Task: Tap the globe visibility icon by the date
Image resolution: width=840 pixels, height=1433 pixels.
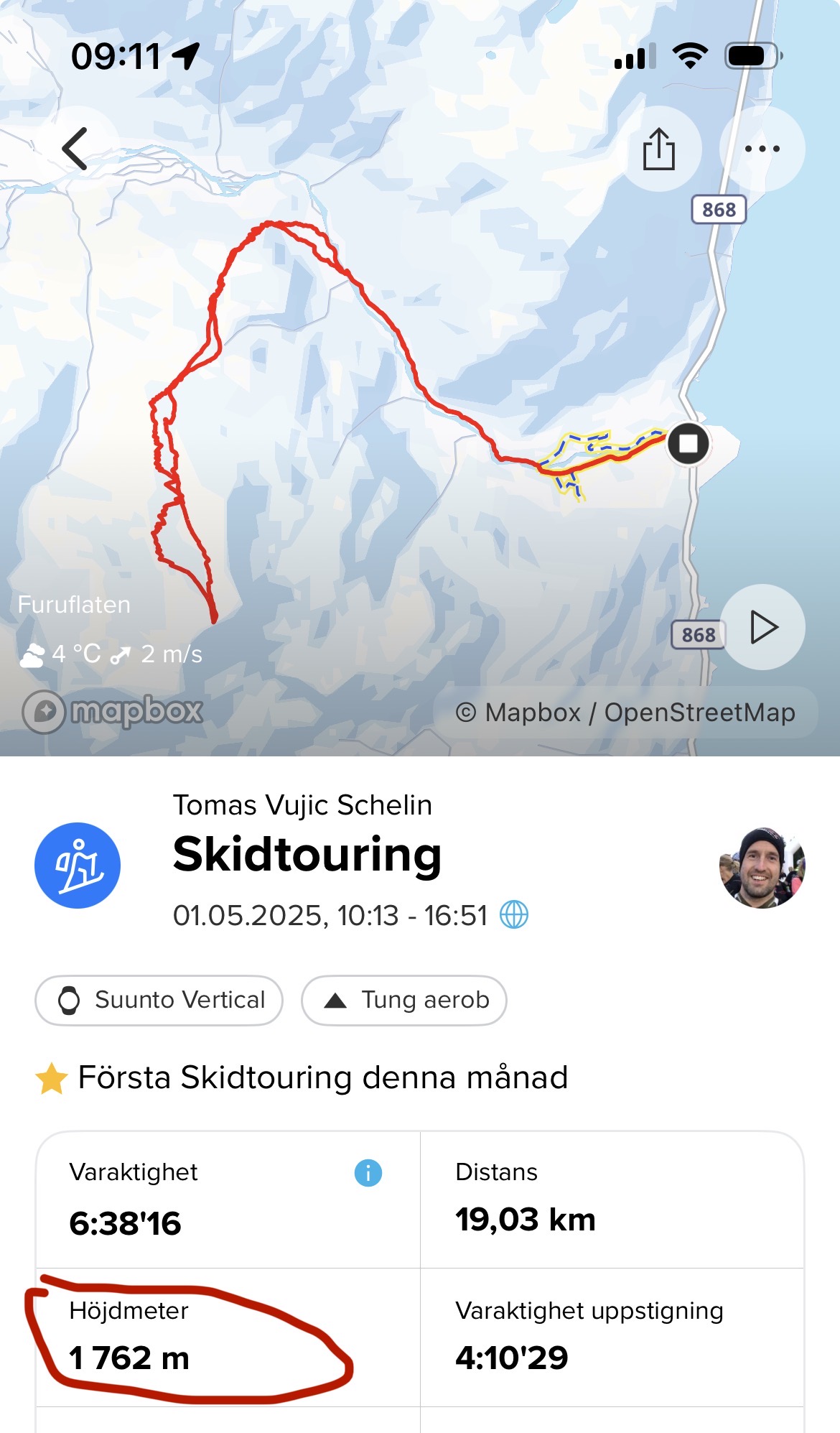Action: tap(514, 915)
